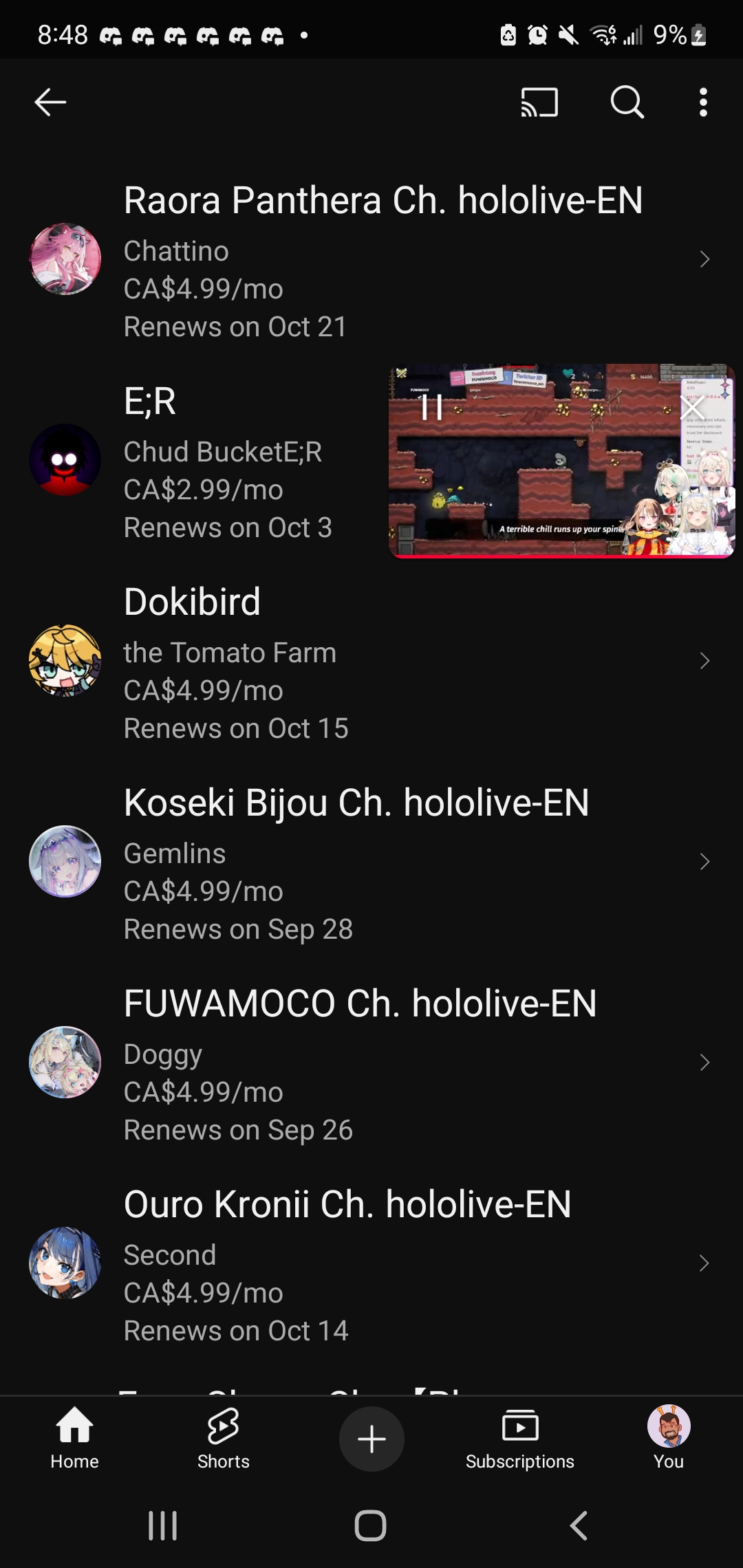This screenshot has height=1568, width=743.
Task: Go back using the top-left arrow
Action: 50,102
